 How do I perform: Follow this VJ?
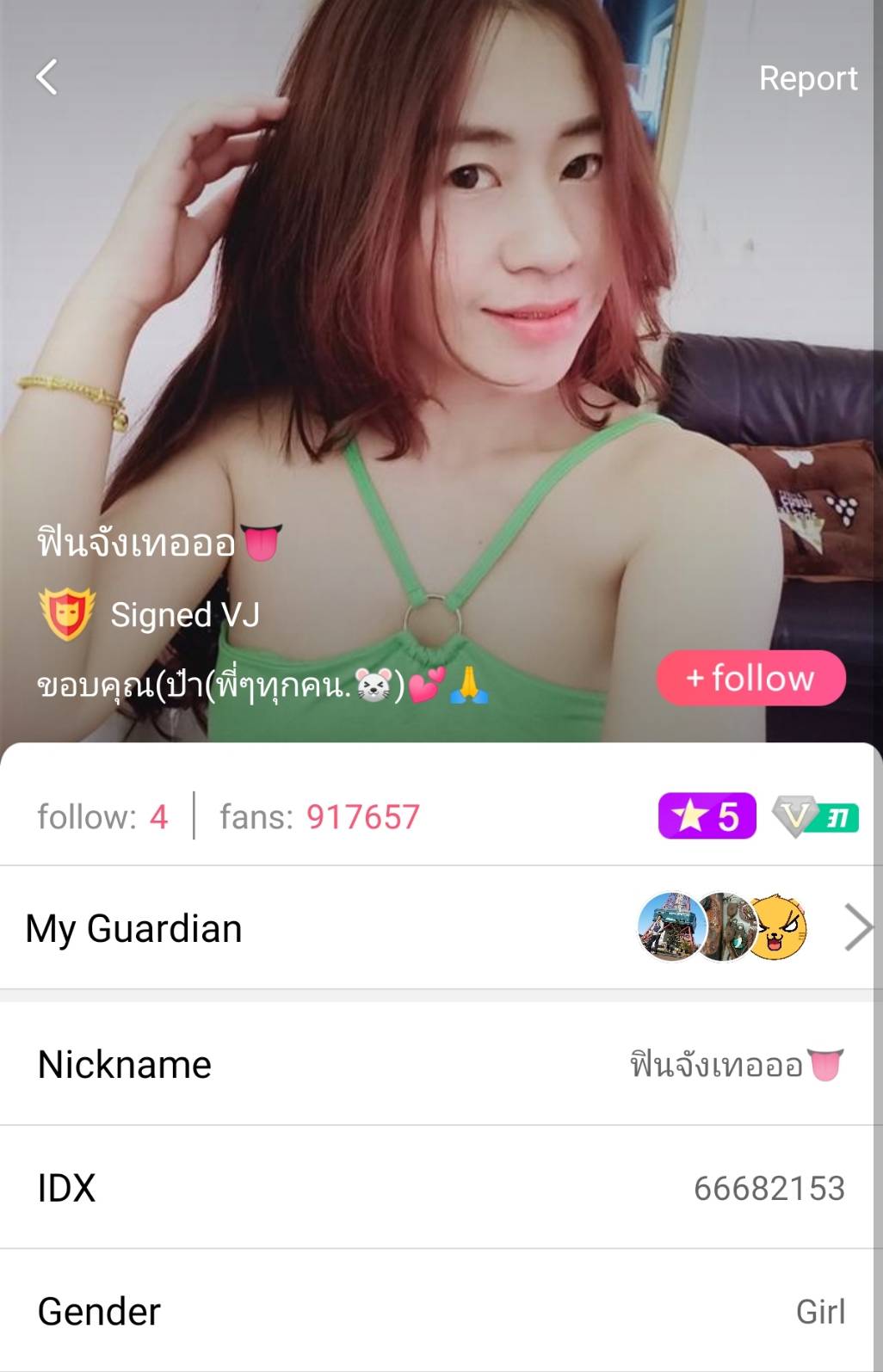click(x=750, y=678)
